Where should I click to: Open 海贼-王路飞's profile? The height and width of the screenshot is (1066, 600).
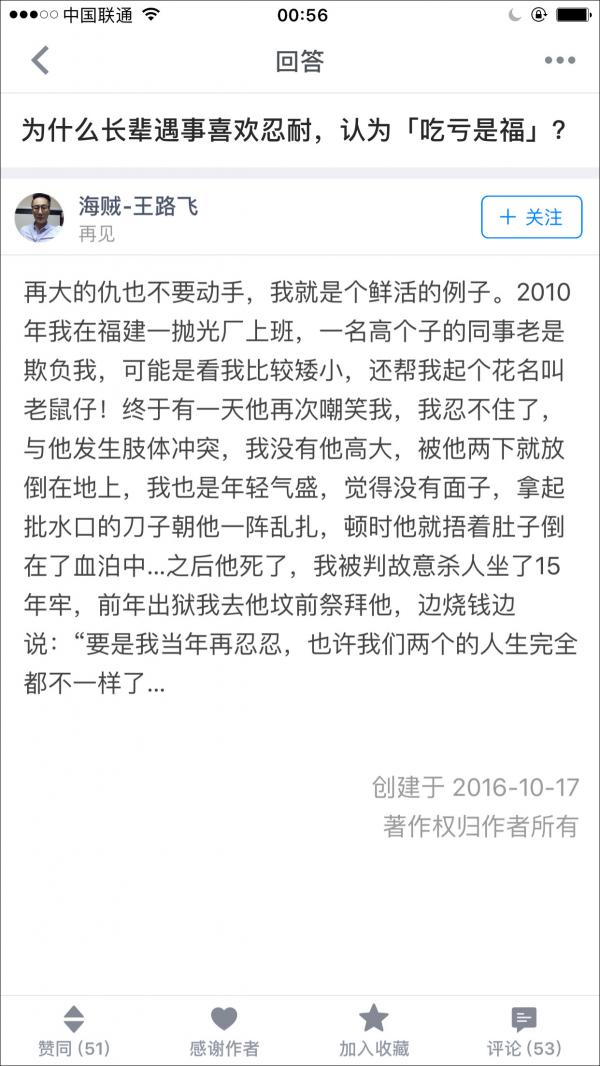138,207
